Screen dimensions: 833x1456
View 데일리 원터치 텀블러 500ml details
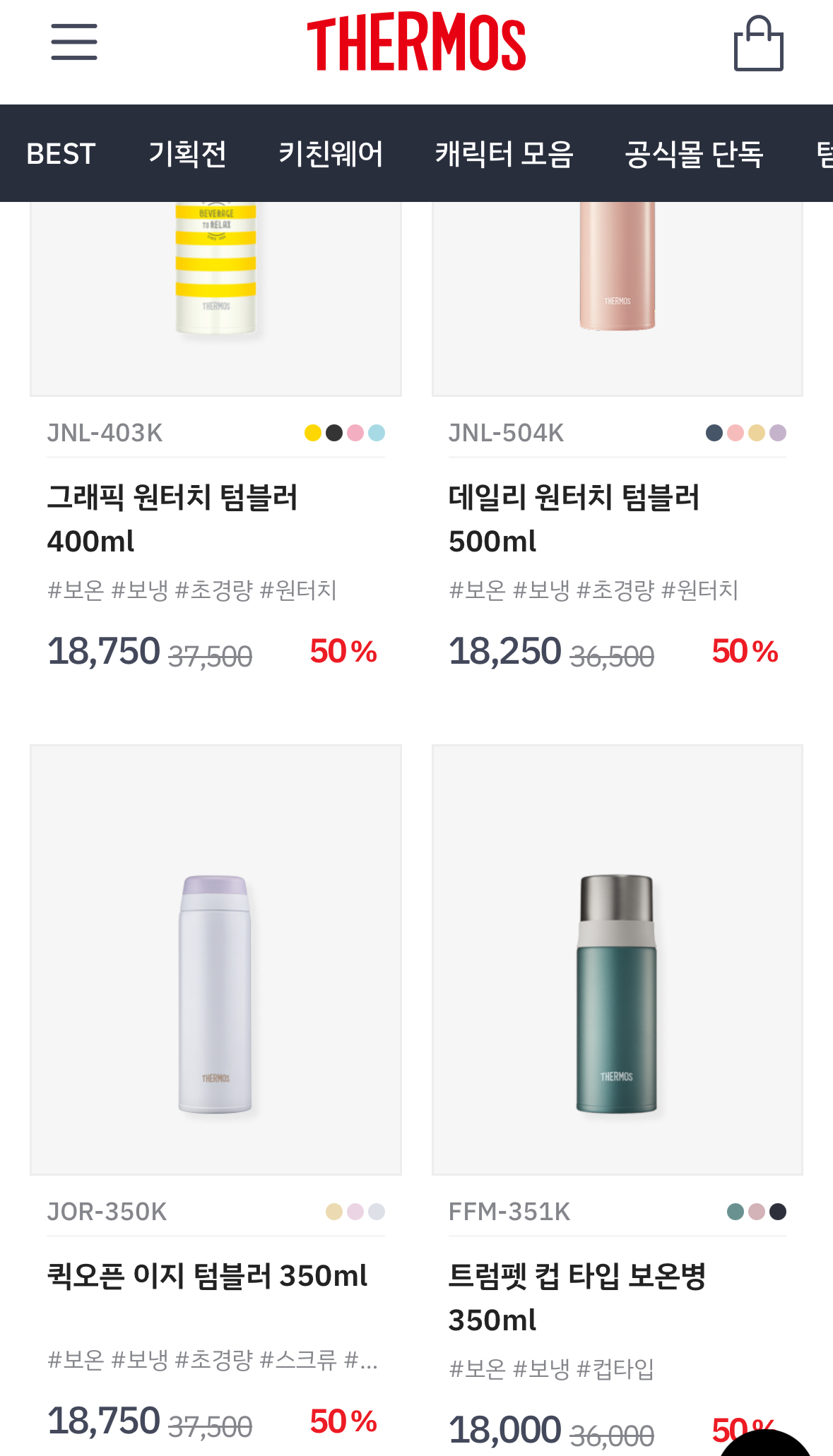tap(574, 518)
